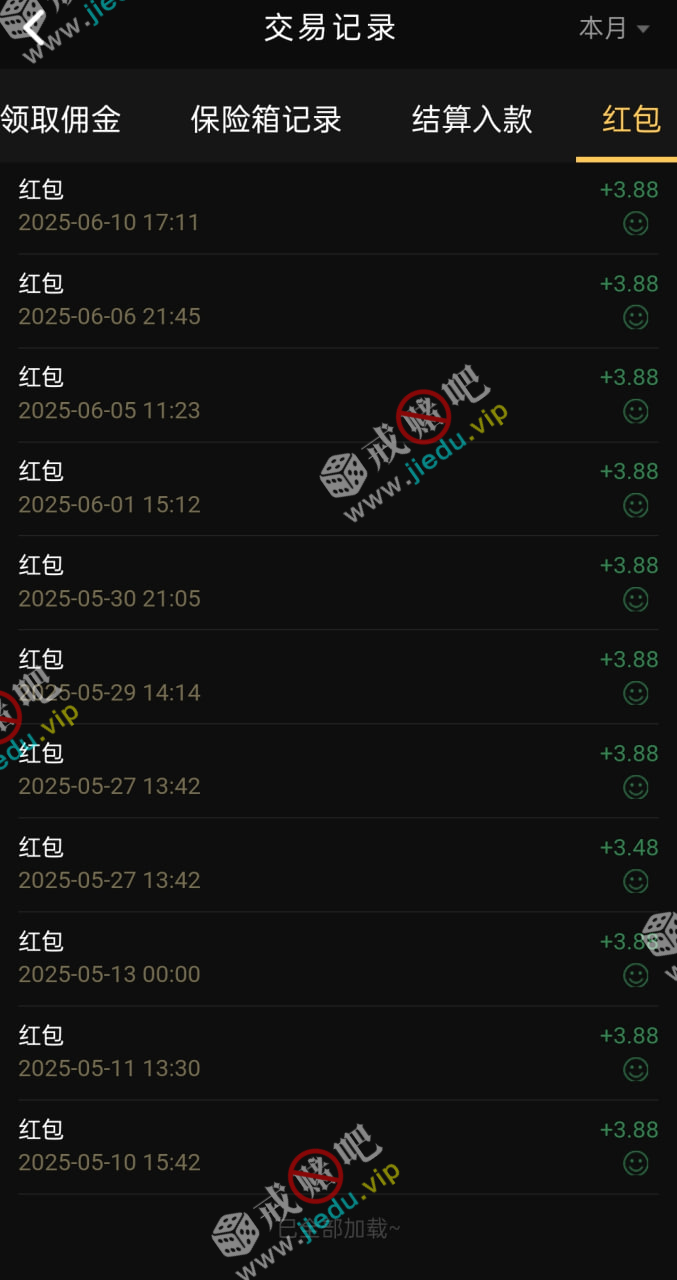Open the 红包 record from 2025-06-01 15:12

click(x=338, y=488)
